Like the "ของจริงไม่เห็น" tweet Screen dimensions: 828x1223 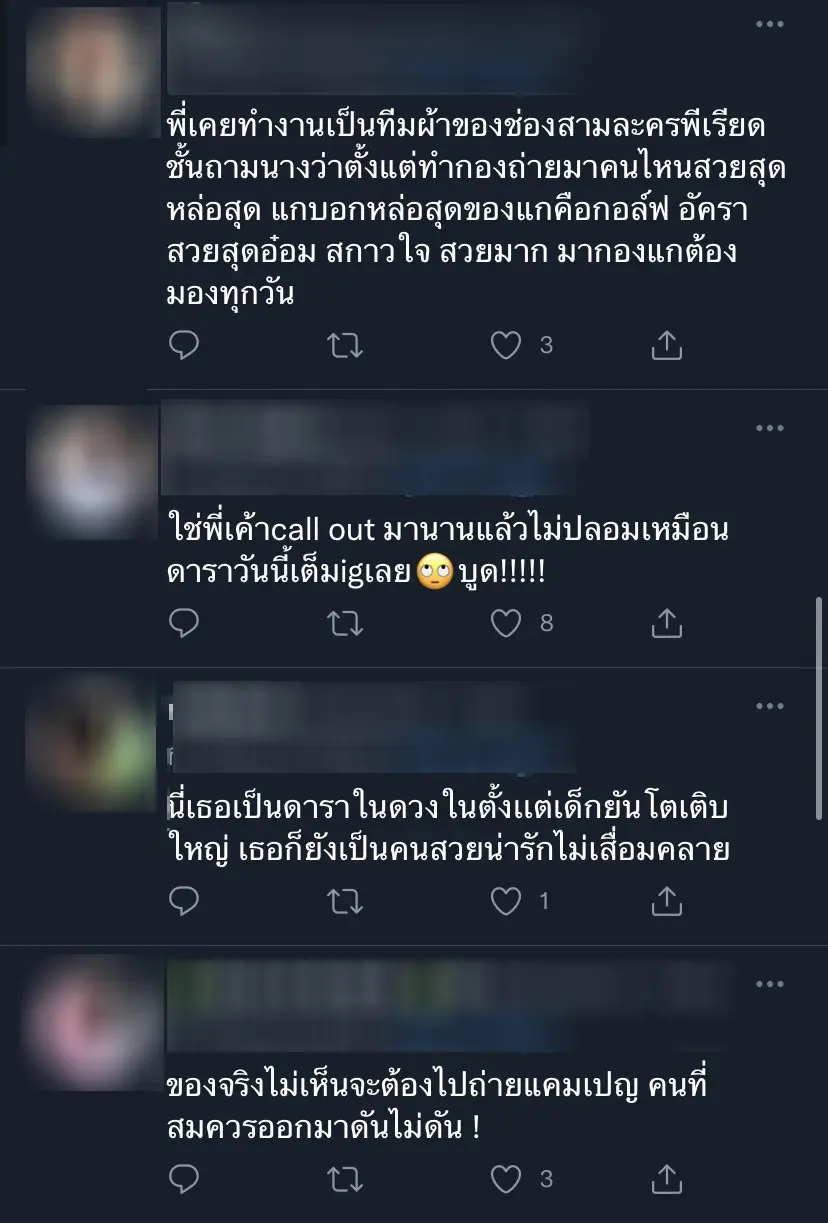[507, 1180]
